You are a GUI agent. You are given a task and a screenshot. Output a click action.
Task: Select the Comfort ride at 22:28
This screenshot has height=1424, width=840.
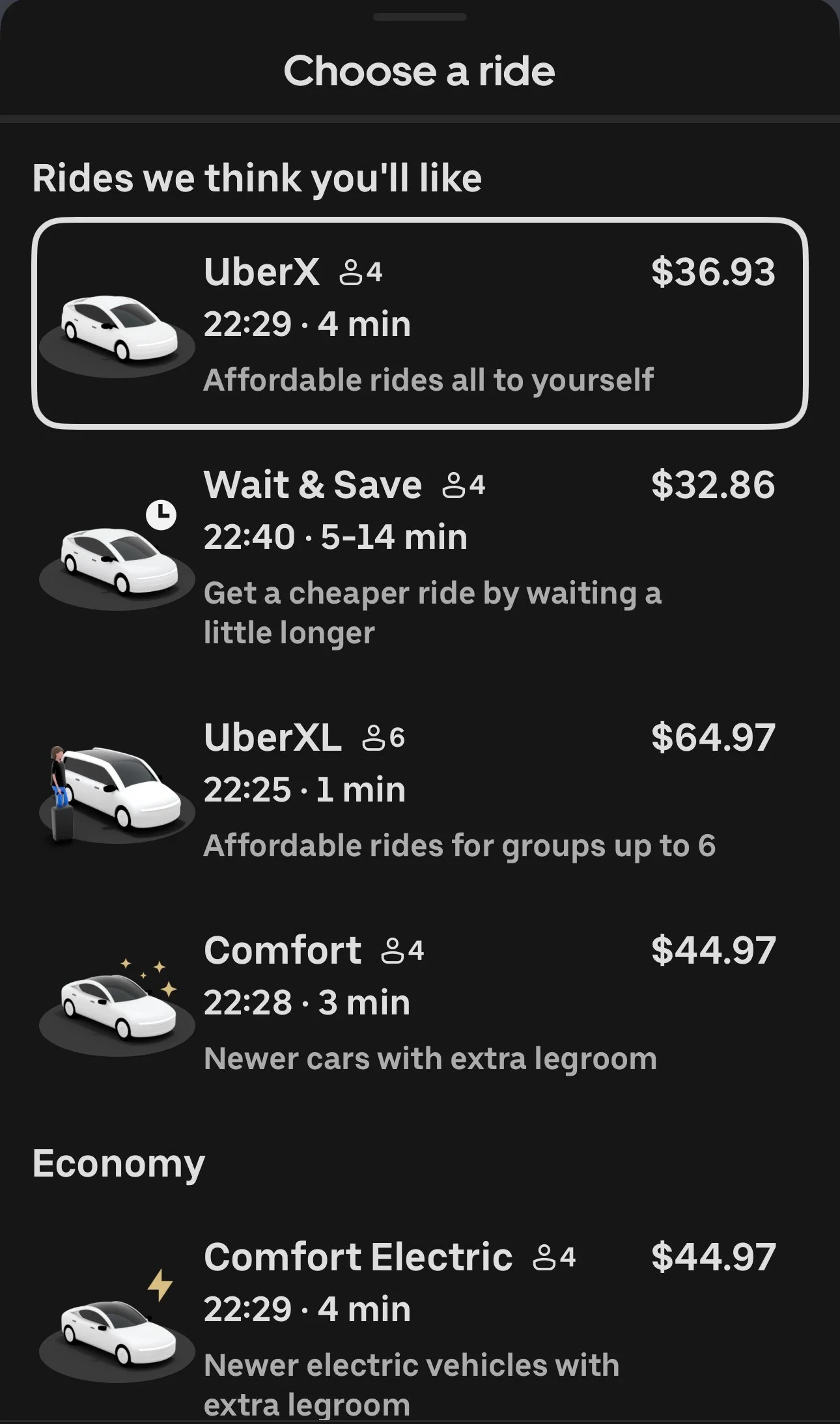coord(420,1003)
